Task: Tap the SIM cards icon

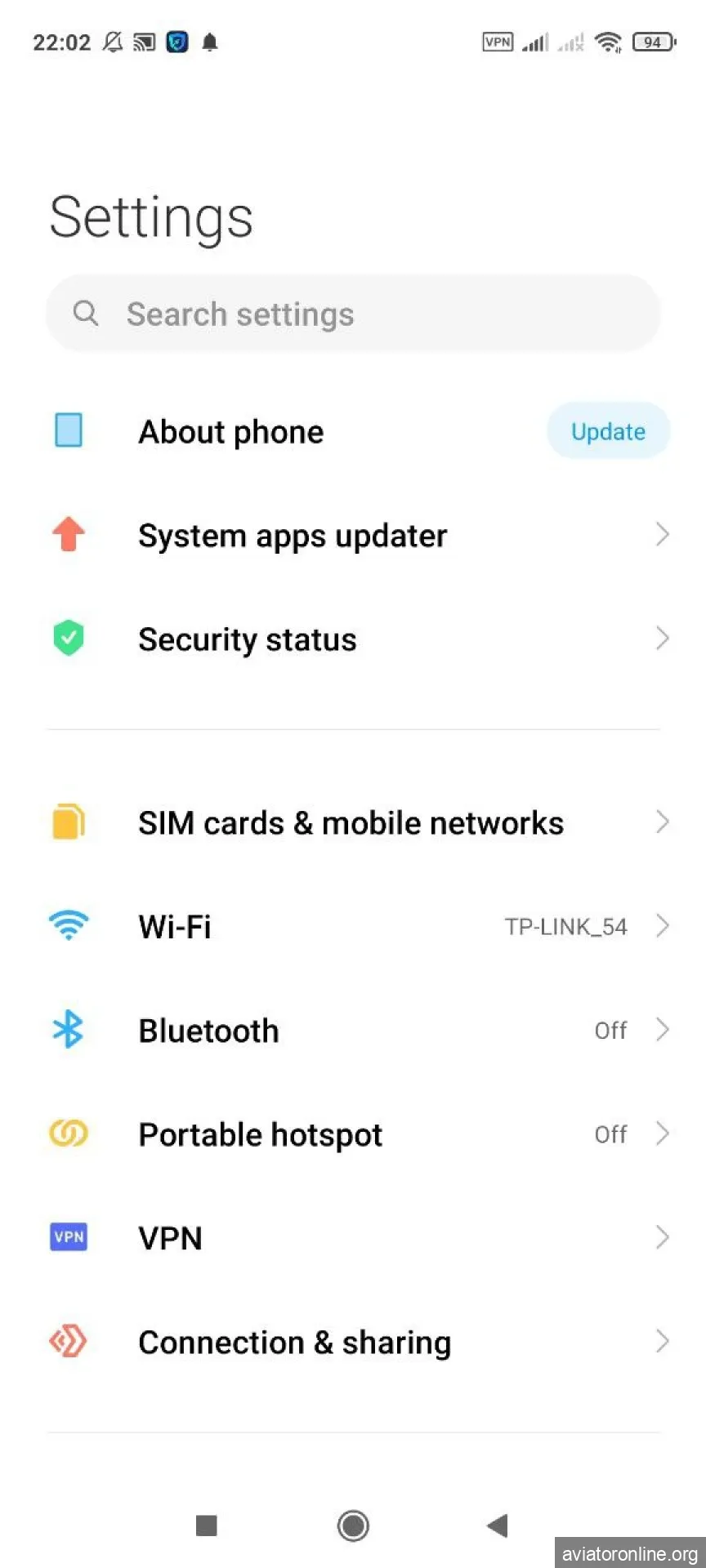Action: click(x=68, y=822)
